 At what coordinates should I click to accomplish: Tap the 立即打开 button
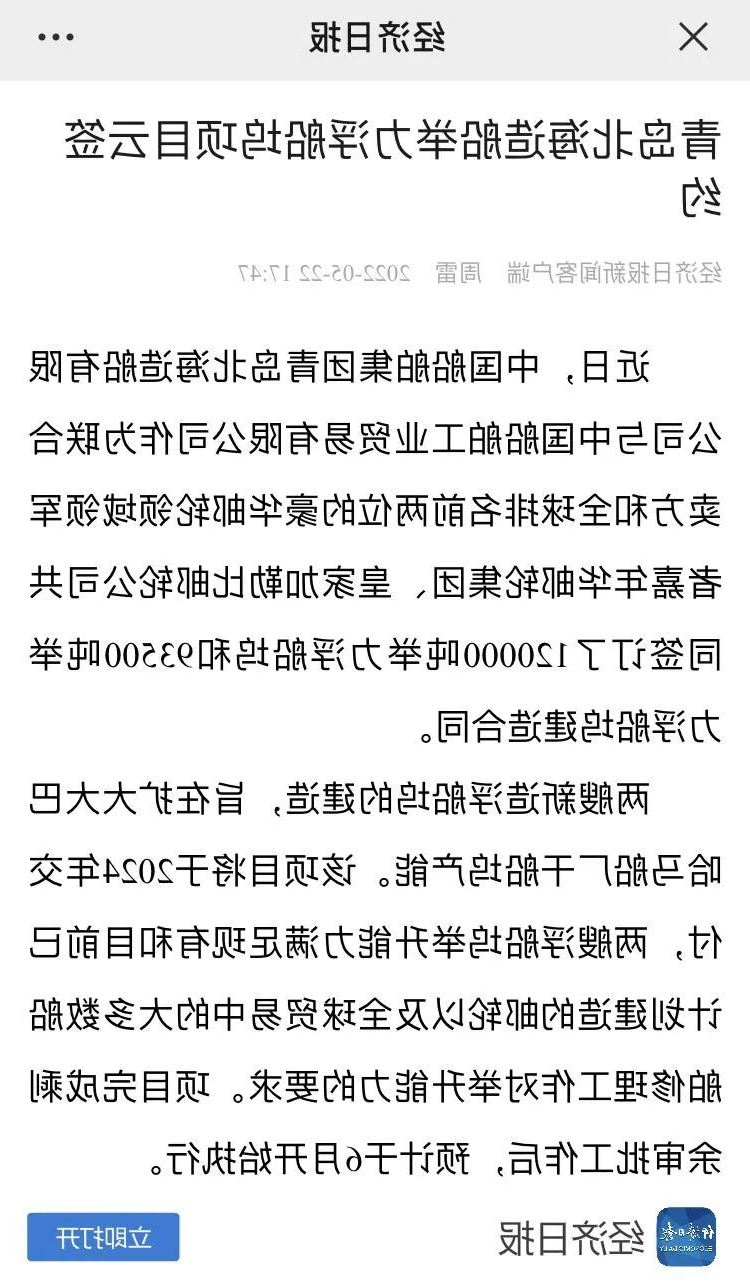point(103,1237)
